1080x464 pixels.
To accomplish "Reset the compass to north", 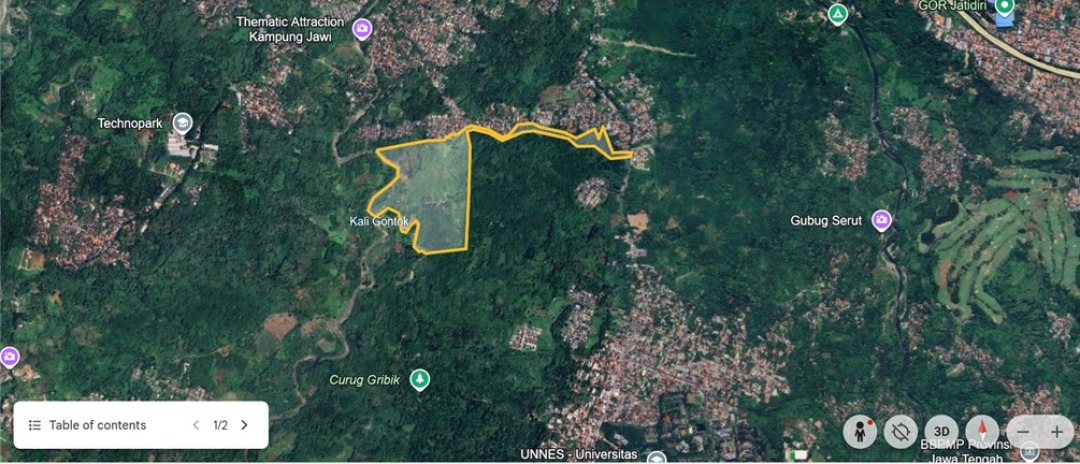I will tap(982, 432).
